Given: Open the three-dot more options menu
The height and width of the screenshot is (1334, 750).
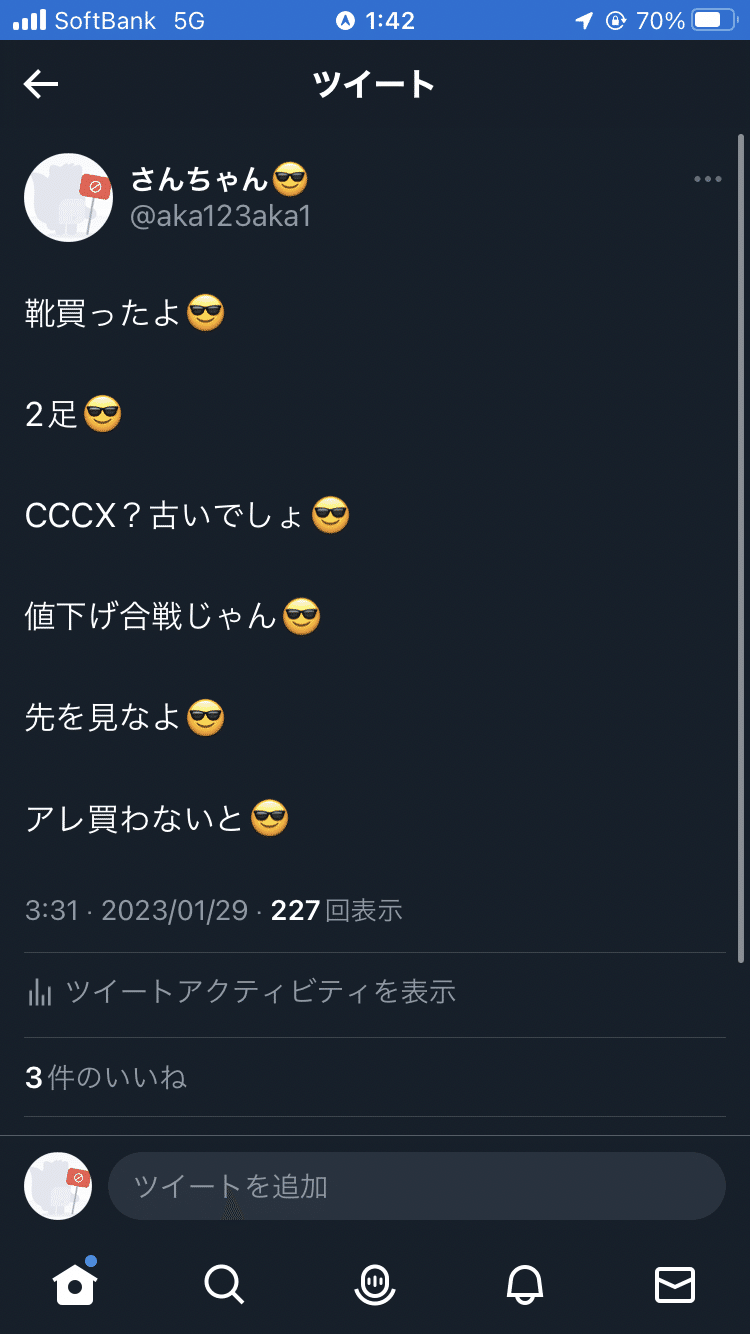Looking at the screenshot, I should coord(706,179).
